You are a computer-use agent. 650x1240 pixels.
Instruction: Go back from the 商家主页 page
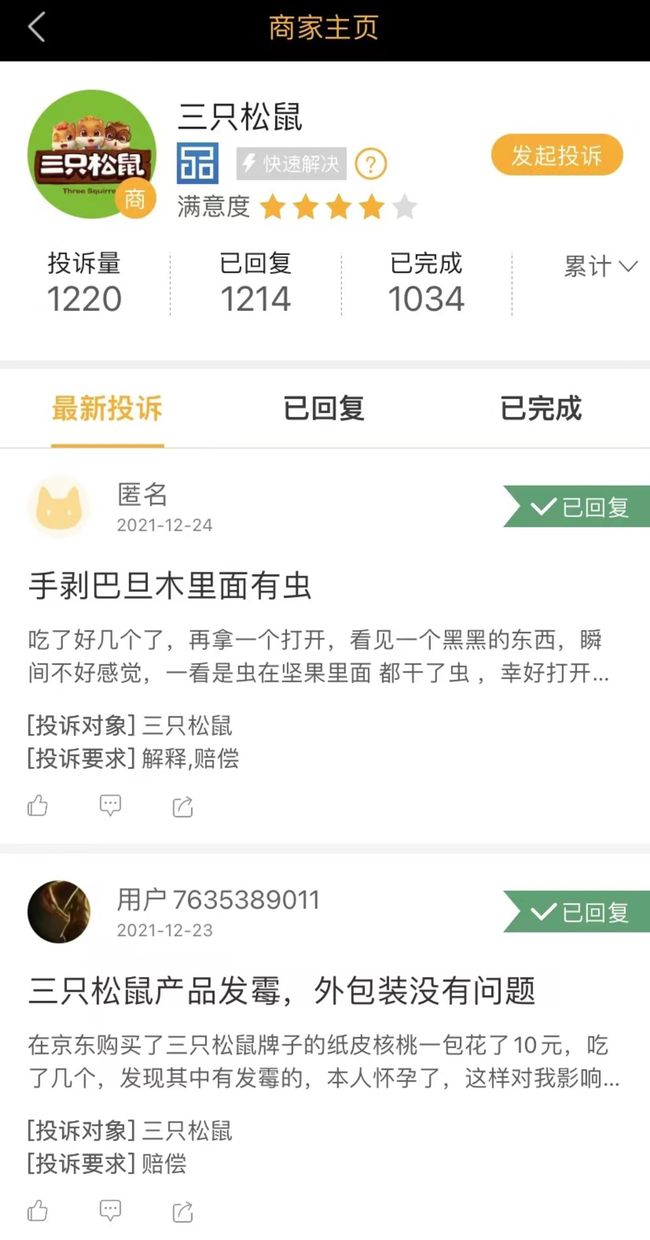click(x=37, y=28)
